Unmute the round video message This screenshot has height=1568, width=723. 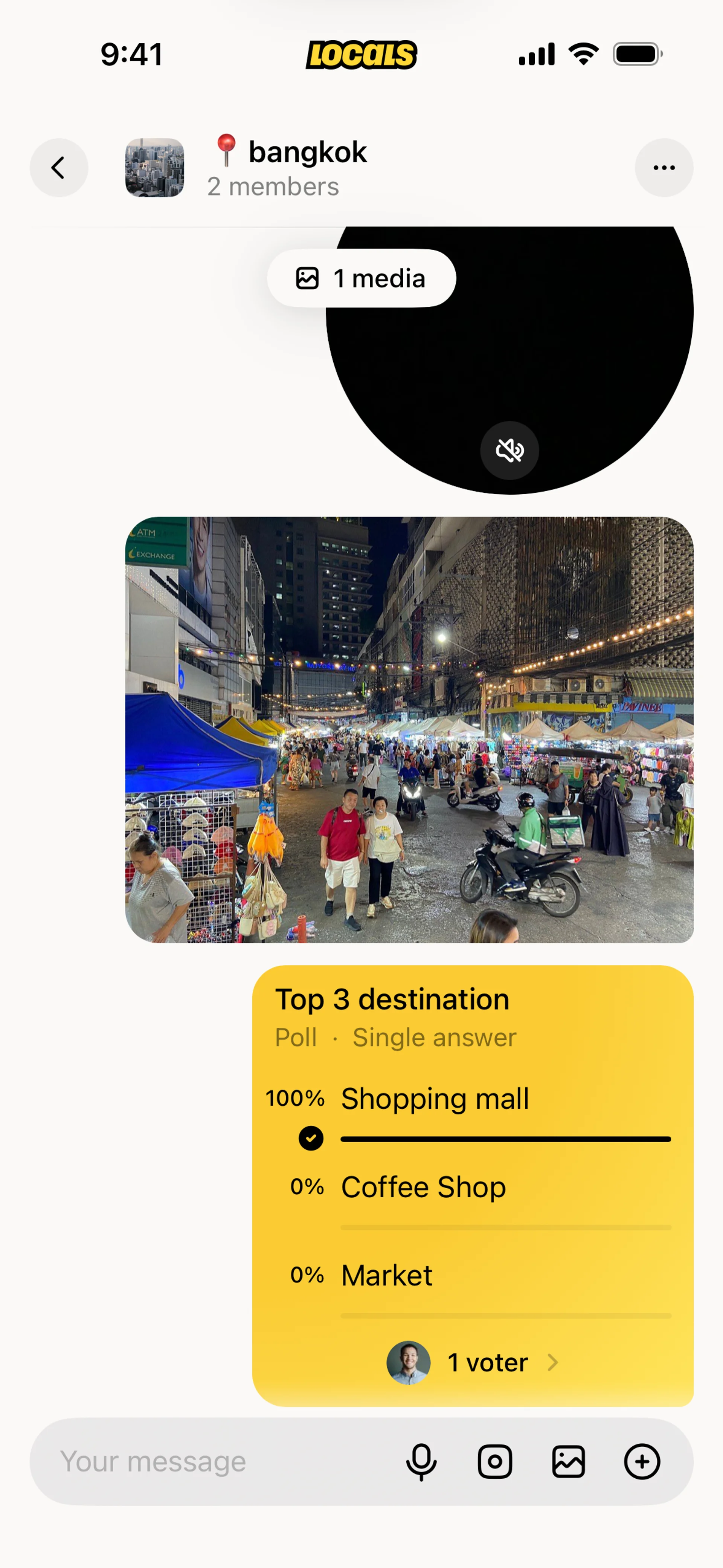509,451
